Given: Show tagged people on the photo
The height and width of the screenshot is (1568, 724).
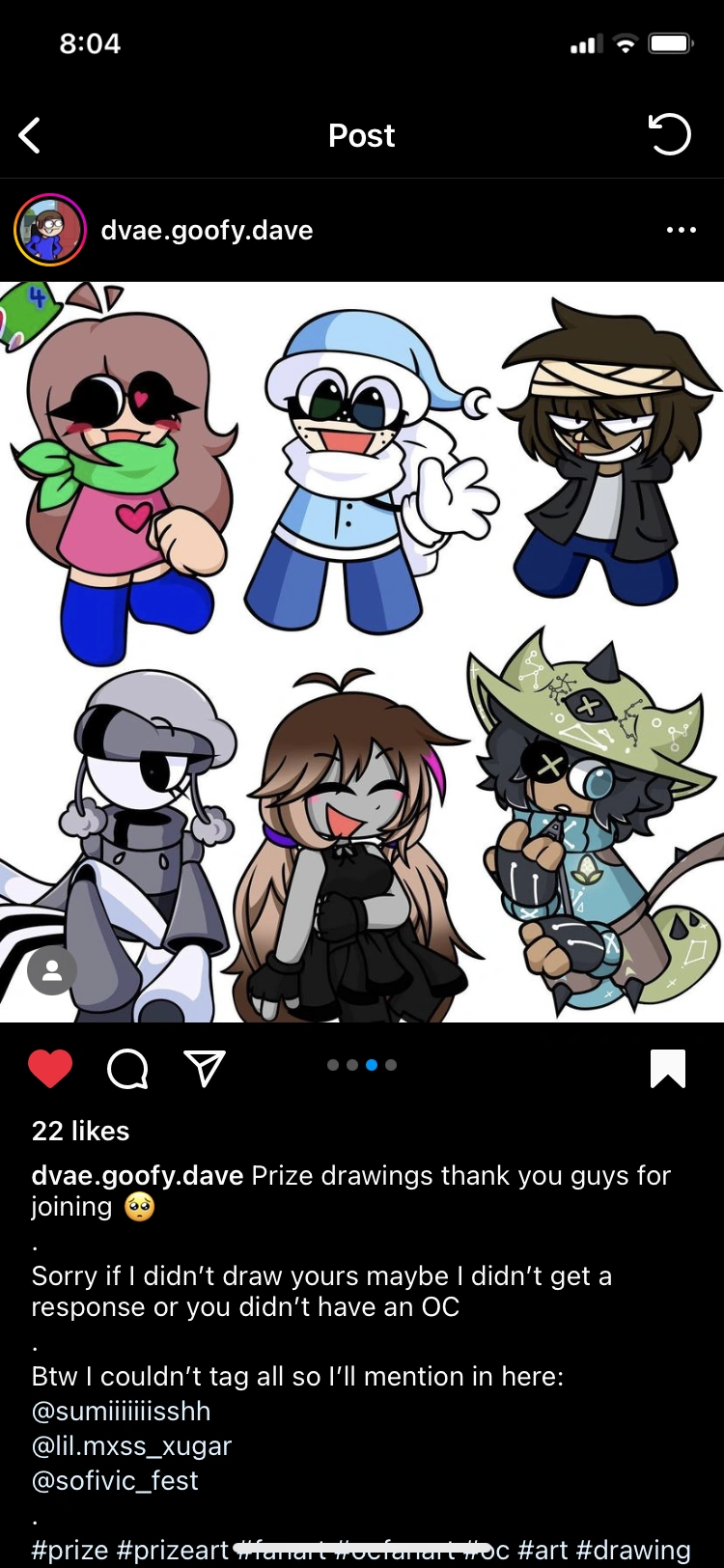Looking at the screenshot, I should click(52, 970).
